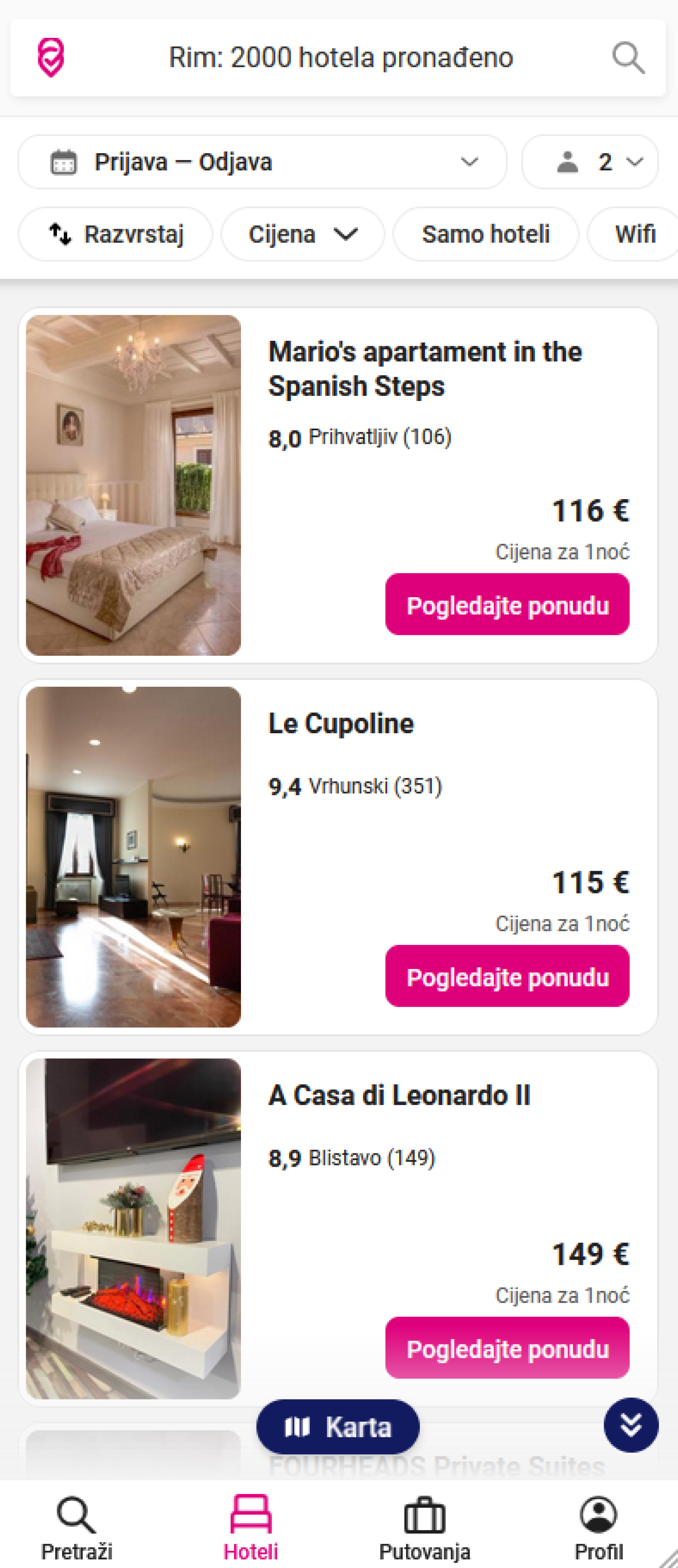The width and height of the screenshot is (678, 1568).
Task: Apply the Samo hoteli filter chip
Action: (485, 234)
